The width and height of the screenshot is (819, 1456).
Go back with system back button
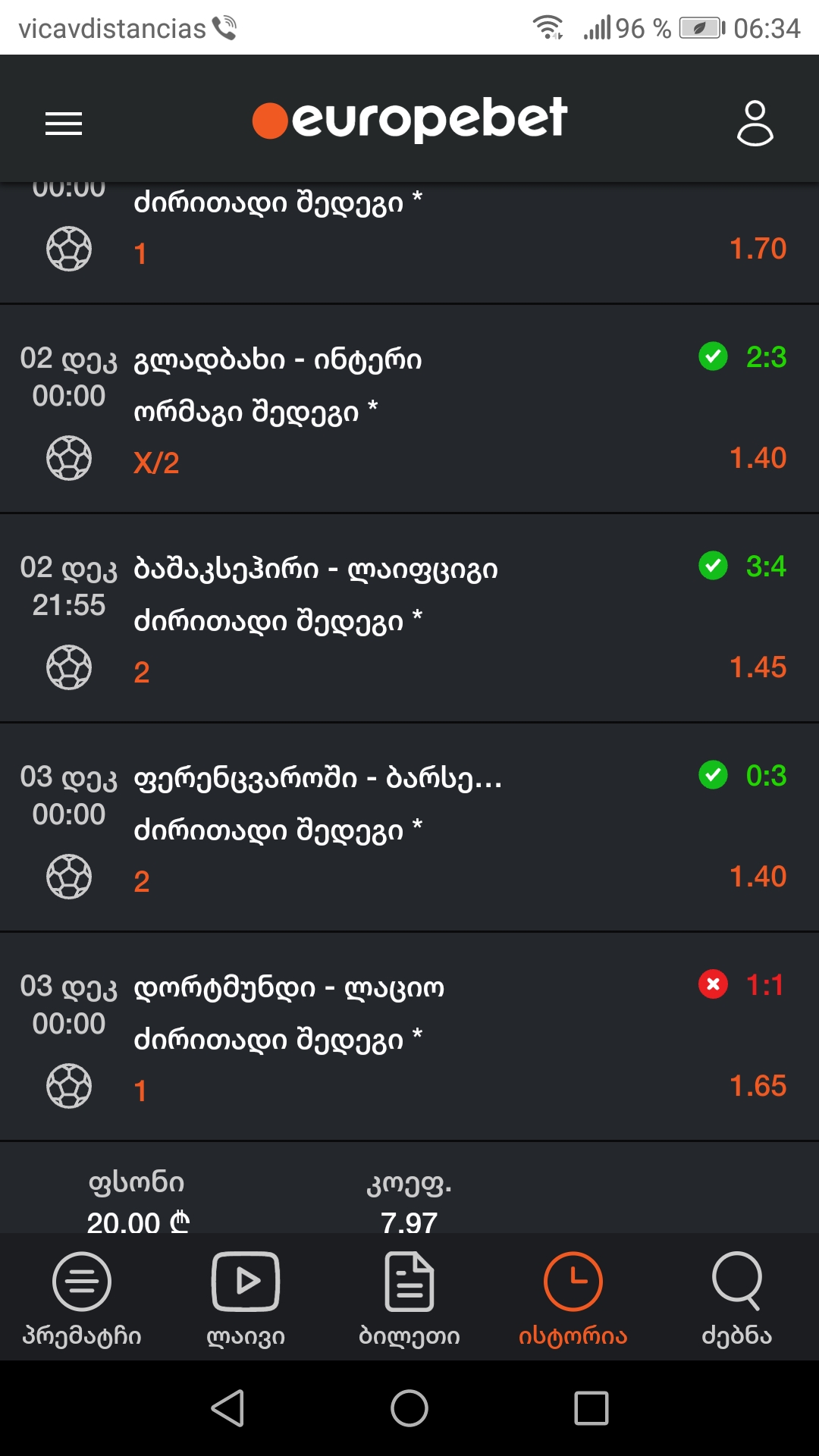click(x=227, y=1408)
